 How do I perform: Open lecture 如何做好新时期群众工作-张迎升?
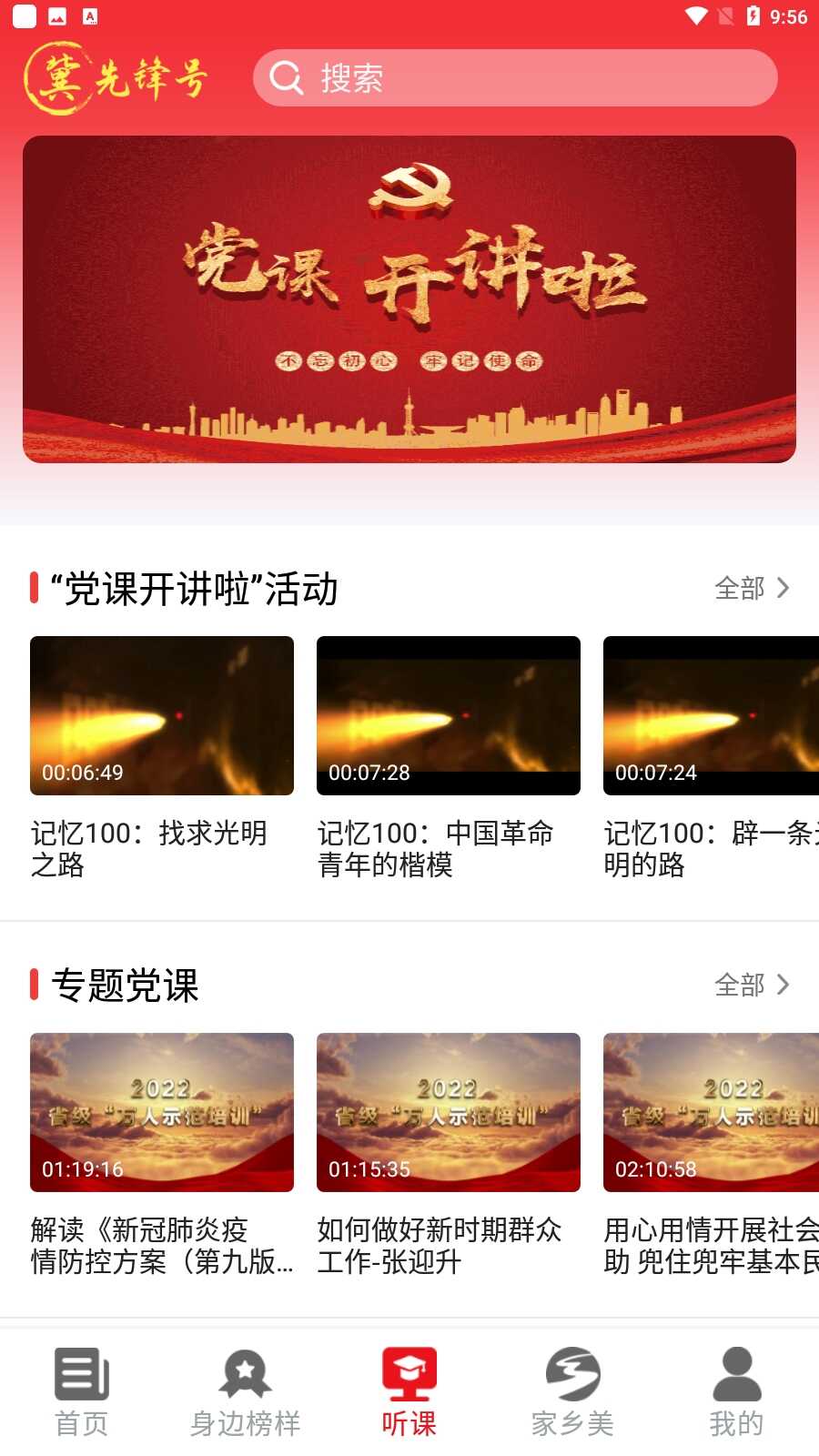[x=449, y=1113]
